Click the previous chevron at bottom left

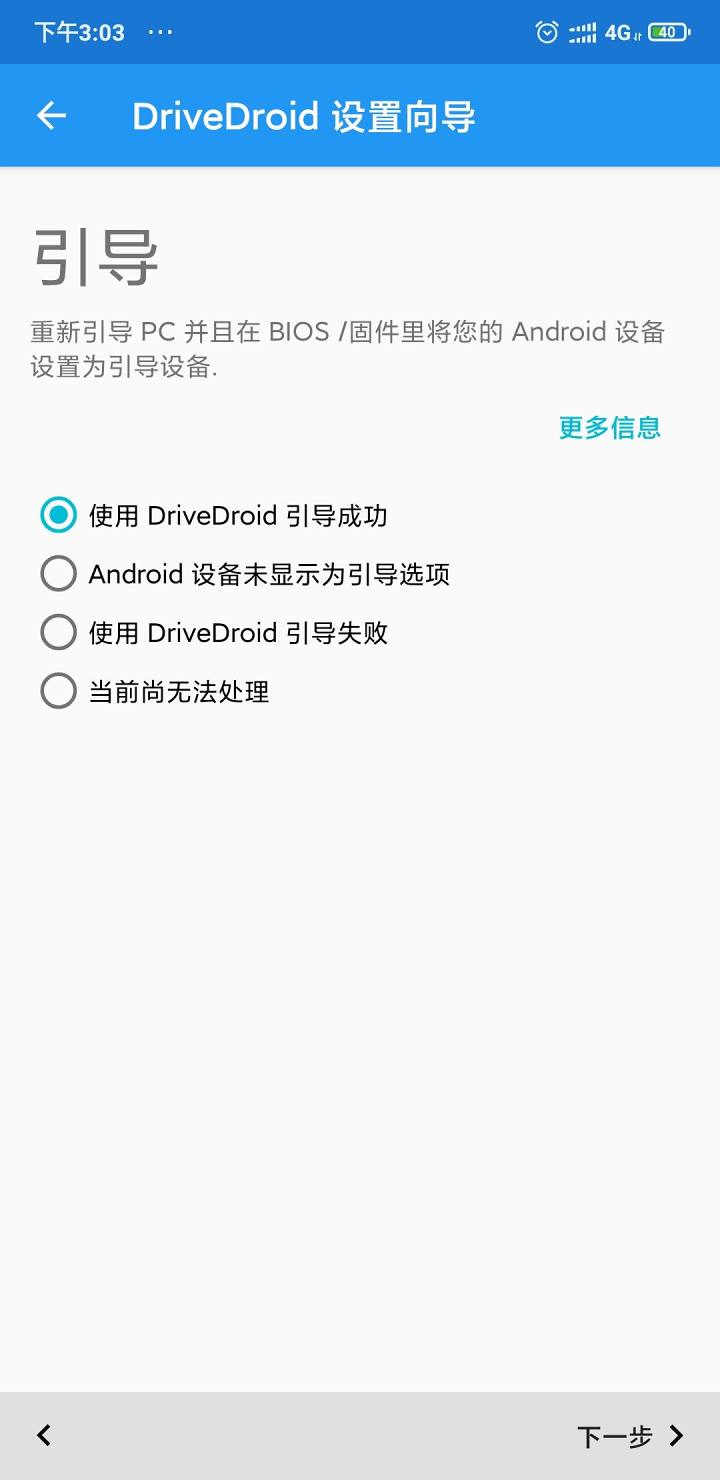coord(42,1435)
